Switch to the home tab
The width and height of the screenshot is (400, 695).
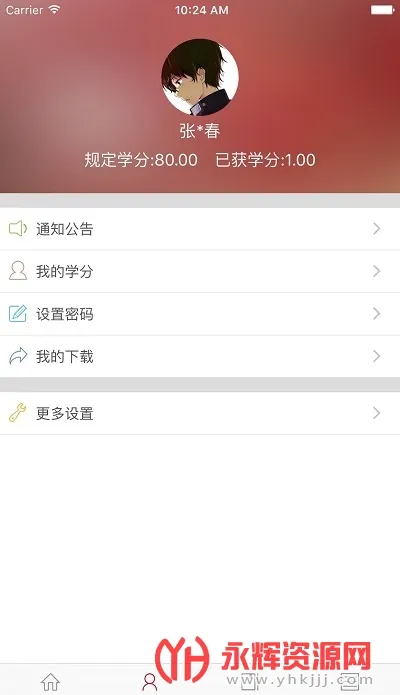pos(50,682)
